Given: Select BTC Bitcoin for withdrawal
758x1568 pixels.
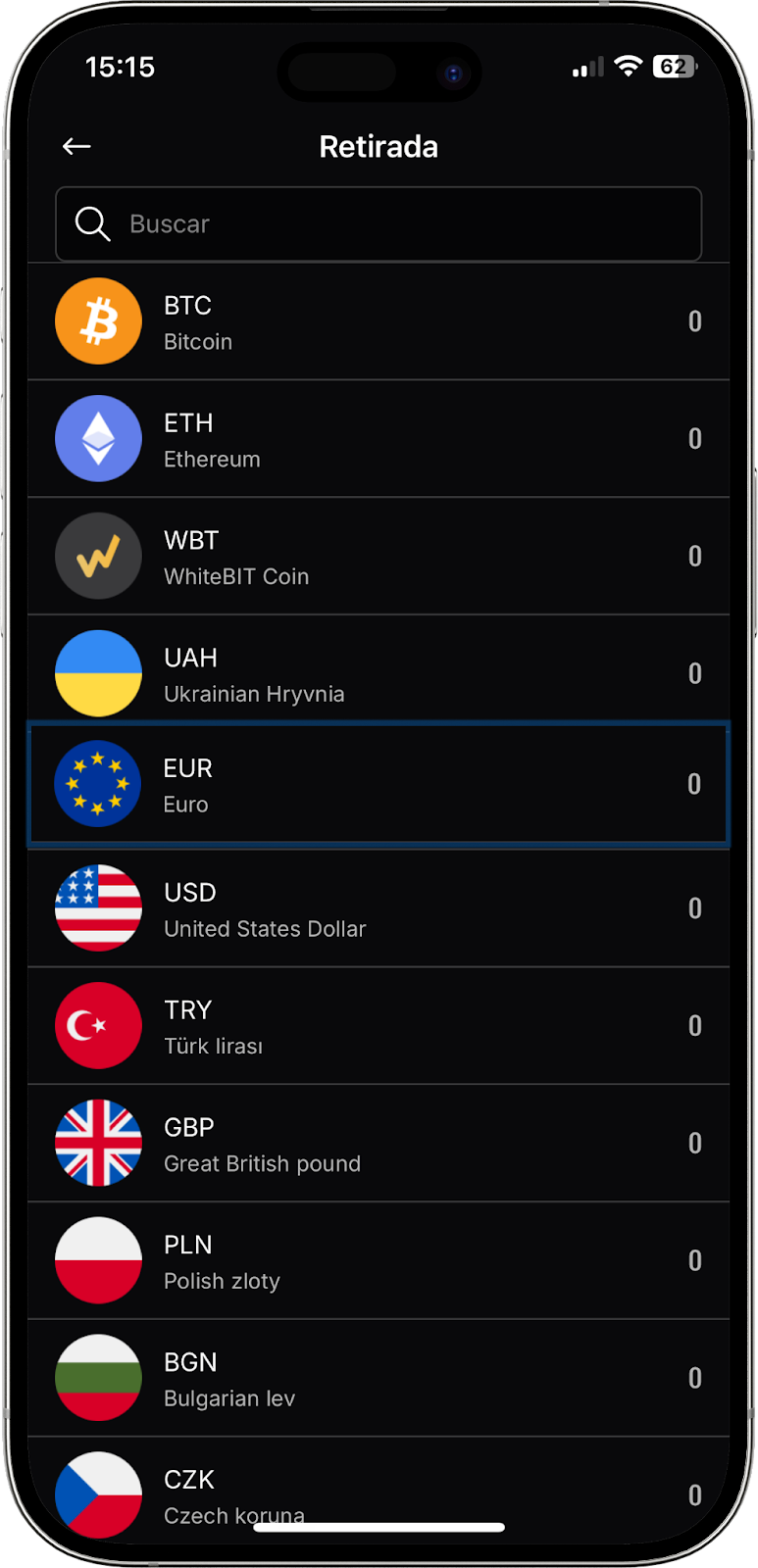Looking at the screenshot, I should coord(379,321).
